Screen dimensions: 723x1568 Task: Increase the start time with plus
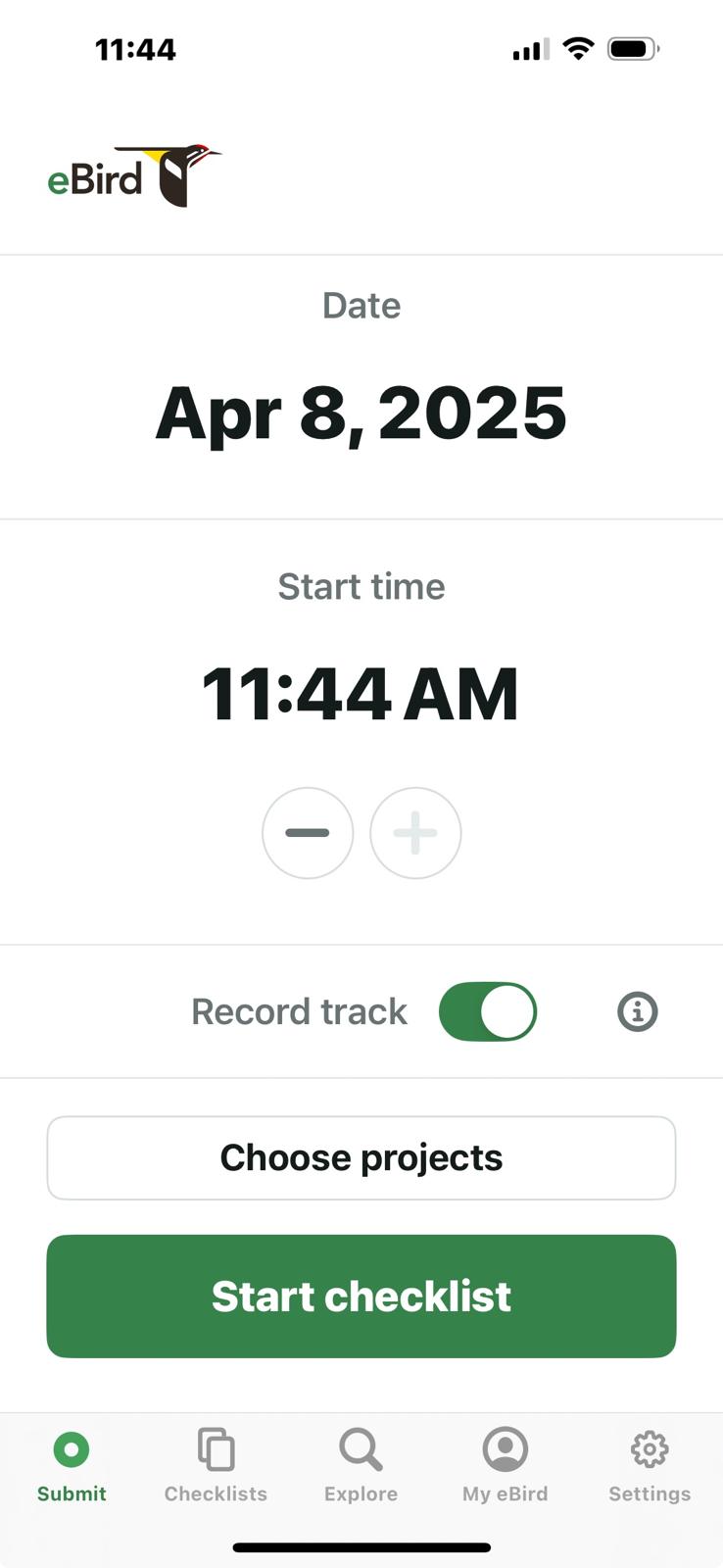[x=415, y=833]
